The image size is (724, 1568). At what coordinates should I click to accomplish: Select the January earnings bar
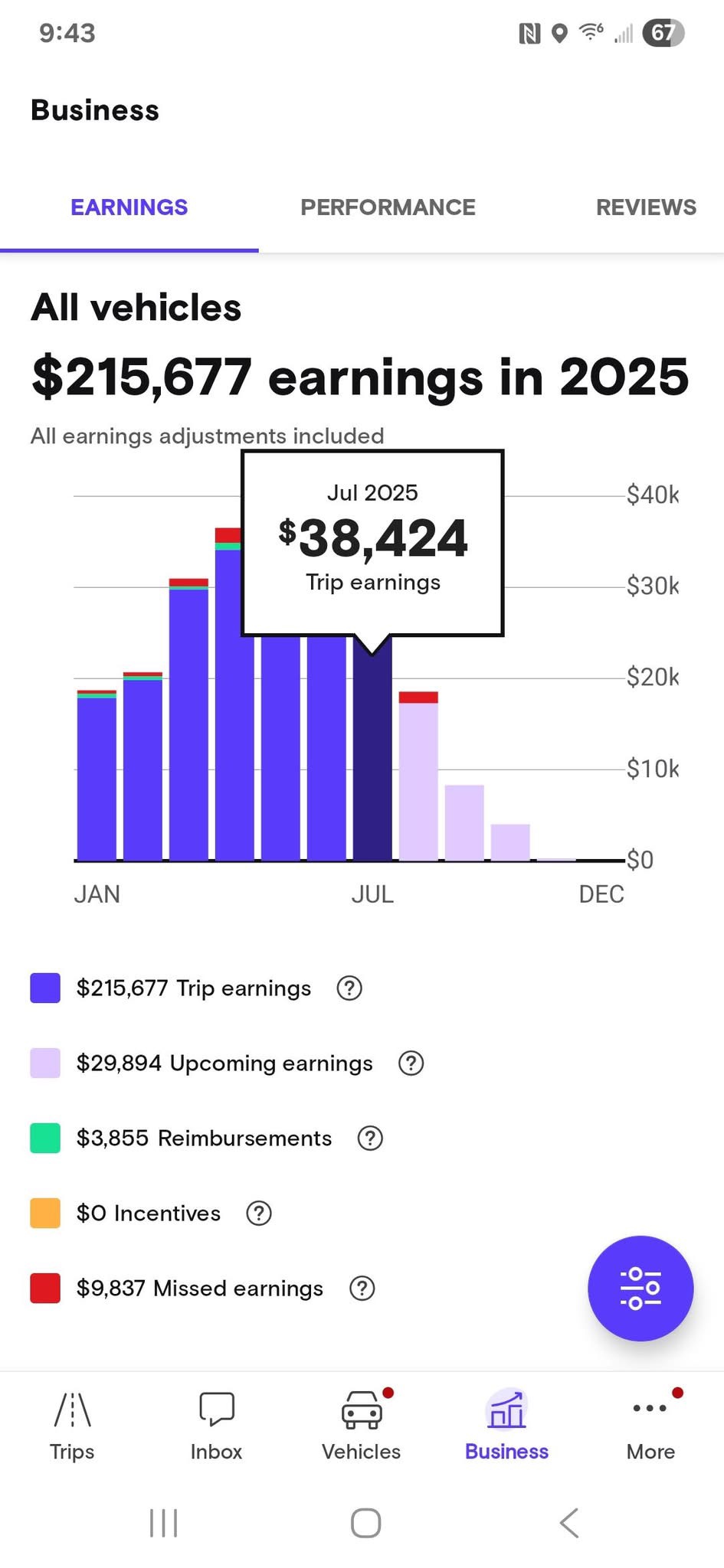(x=97, y=775)
